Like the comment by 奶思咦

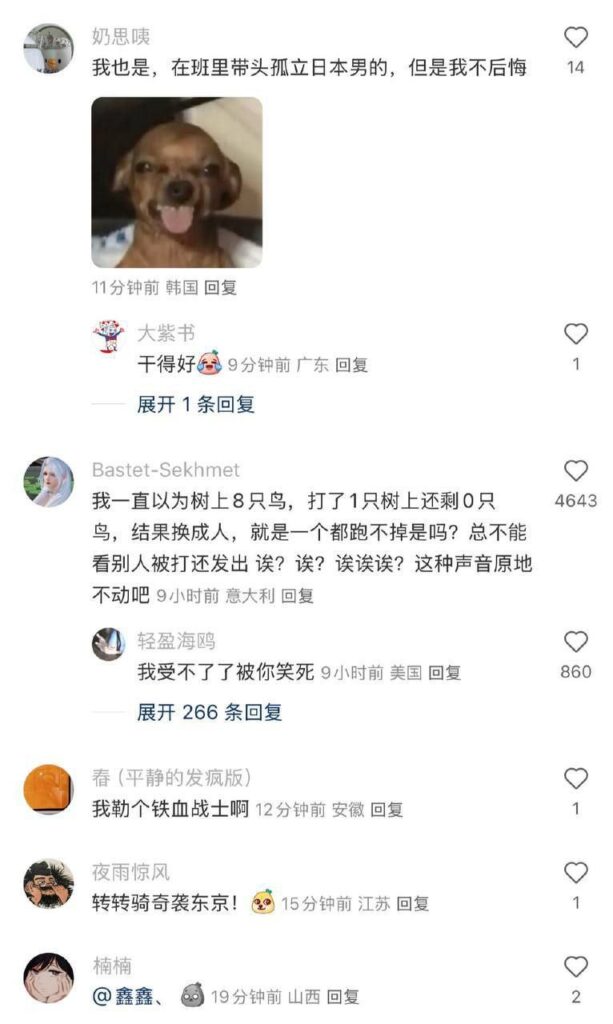(x=576, y=39)
